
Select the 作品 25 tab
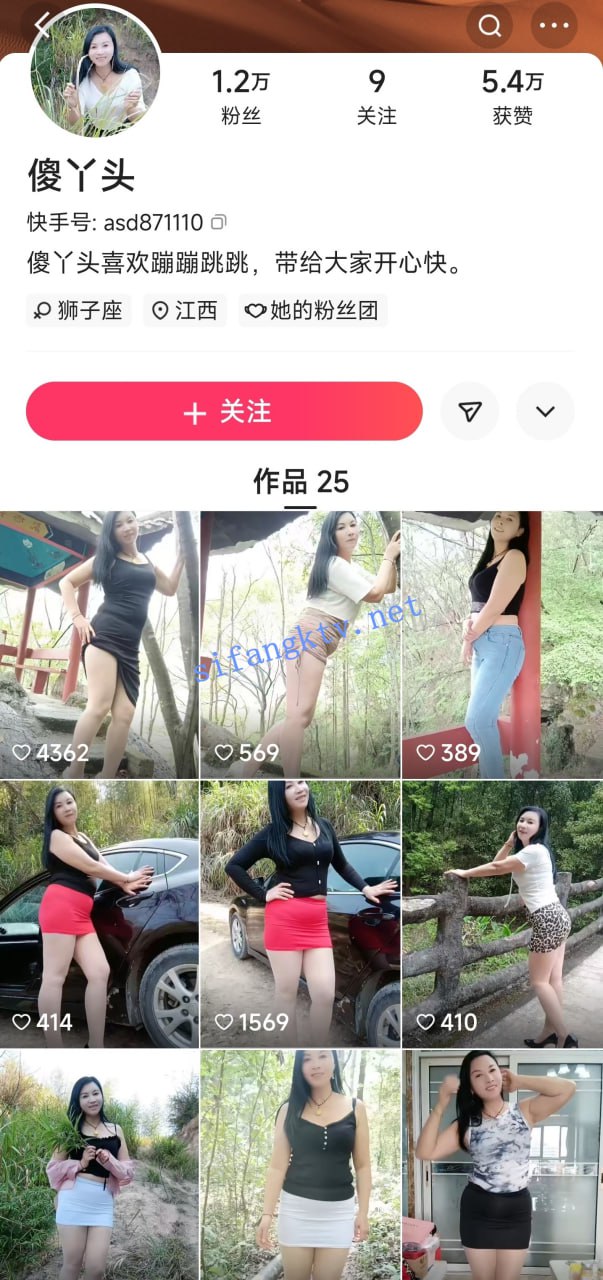(301, 482)
